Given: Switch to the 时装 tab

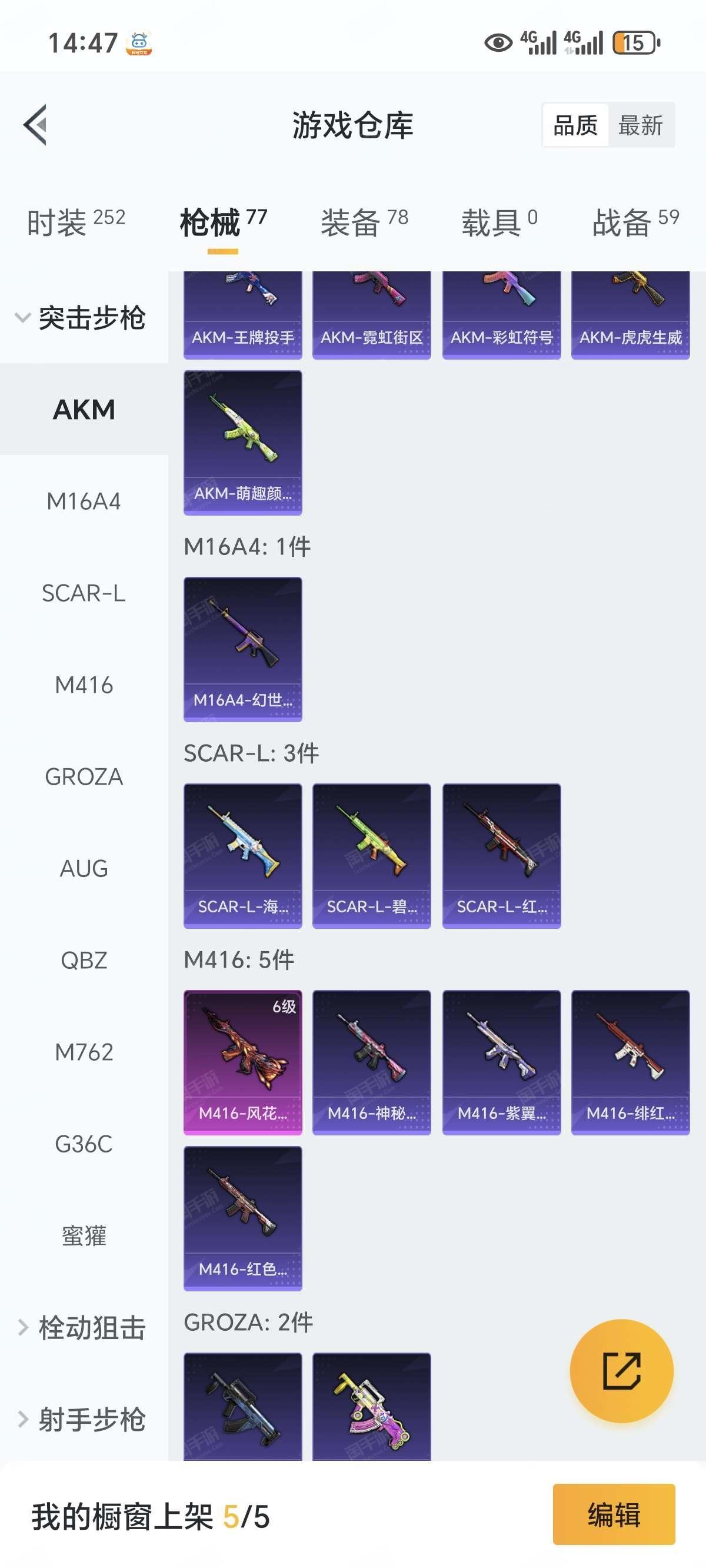Looking at the screenshot, I should click(76, 221).
